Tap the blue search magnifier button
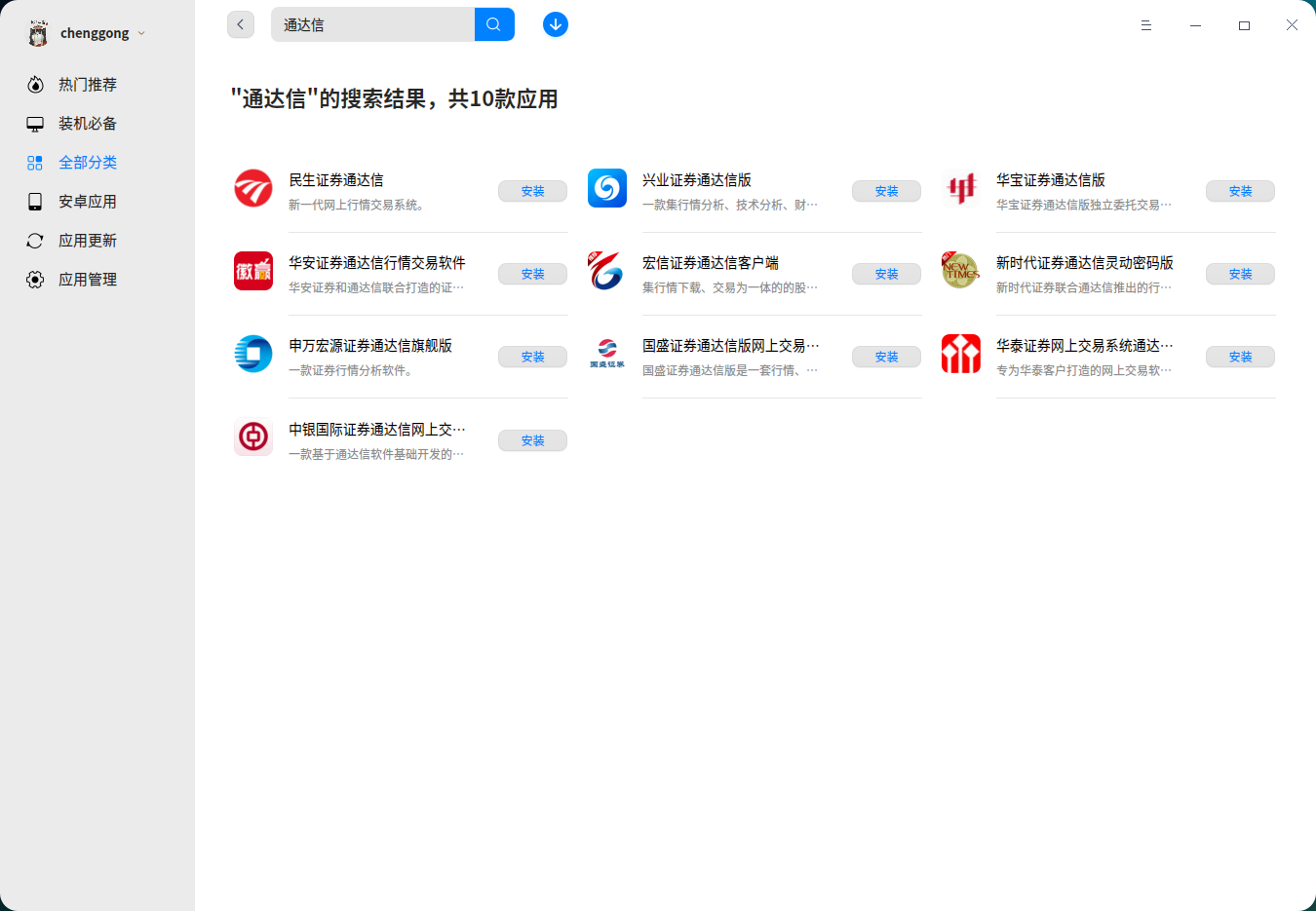This screenshot has height=911, width=1316. pyautogui.click(x=494, y=24)
